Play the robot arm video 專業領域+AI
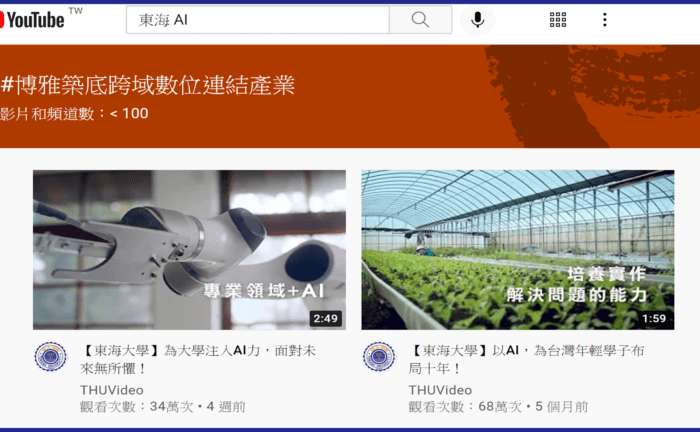 tap(189, 249)
